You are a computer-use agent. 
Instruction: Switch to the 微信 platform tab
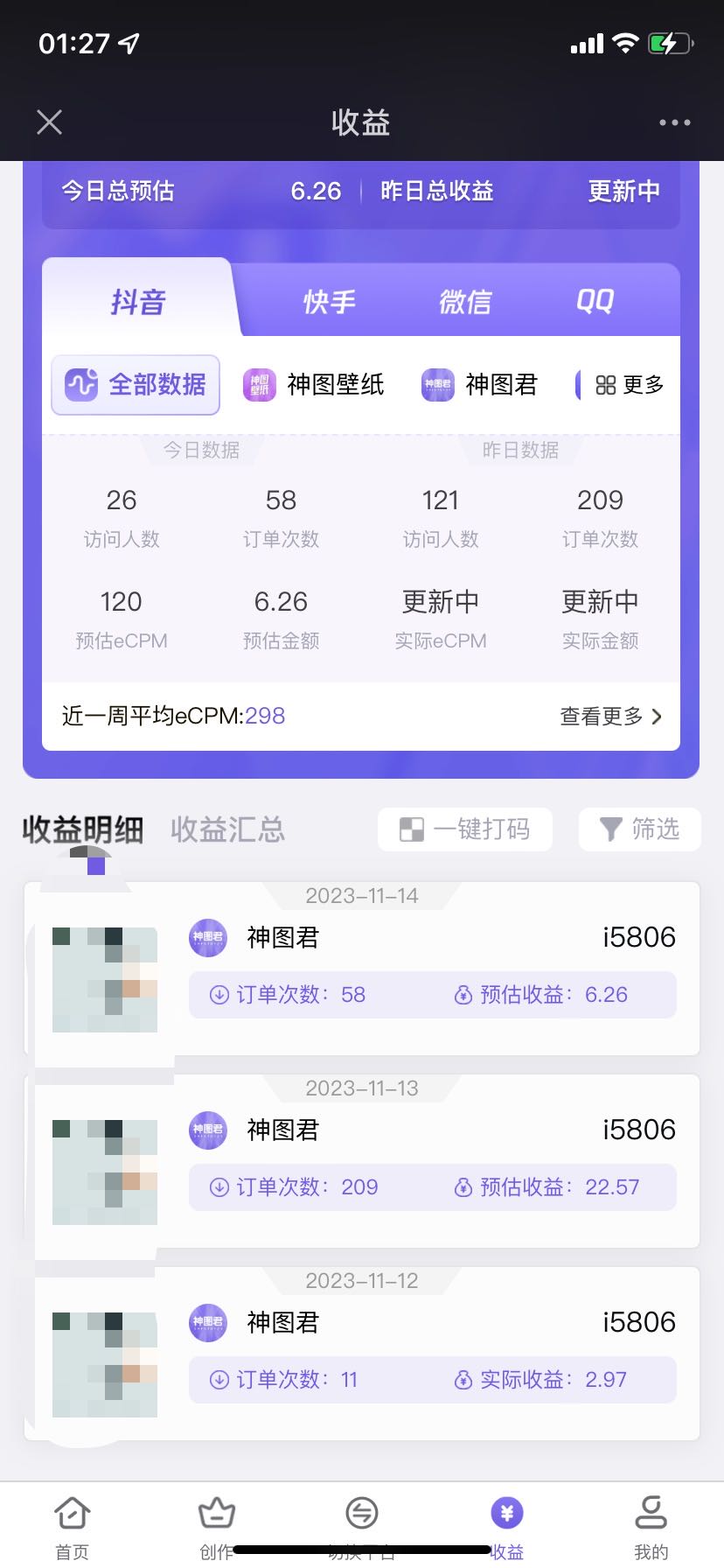464,302
